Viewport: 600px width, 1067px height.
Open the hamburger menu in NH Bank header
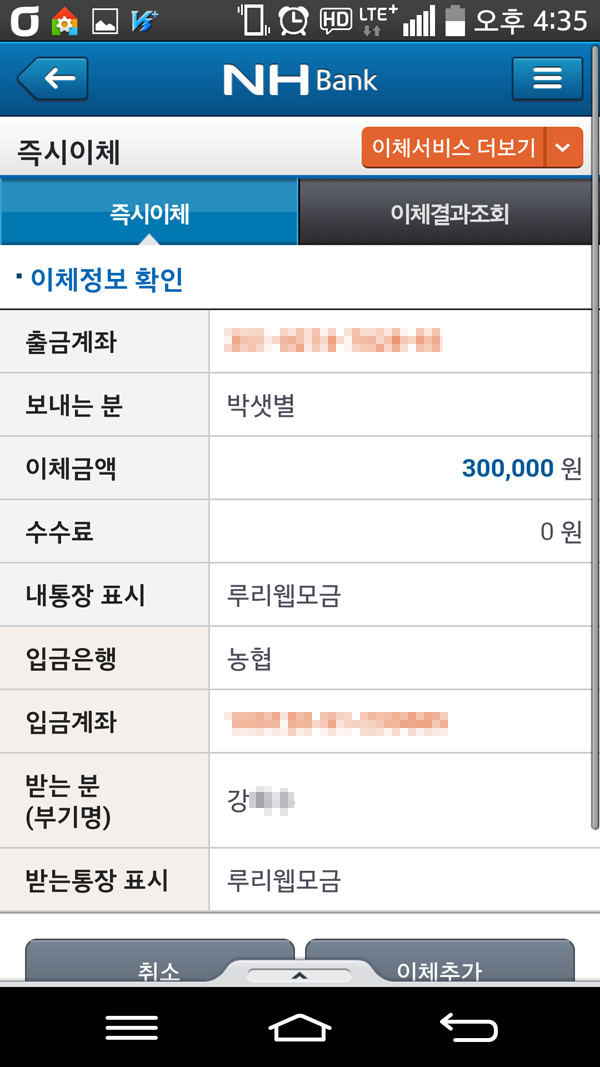547,79
